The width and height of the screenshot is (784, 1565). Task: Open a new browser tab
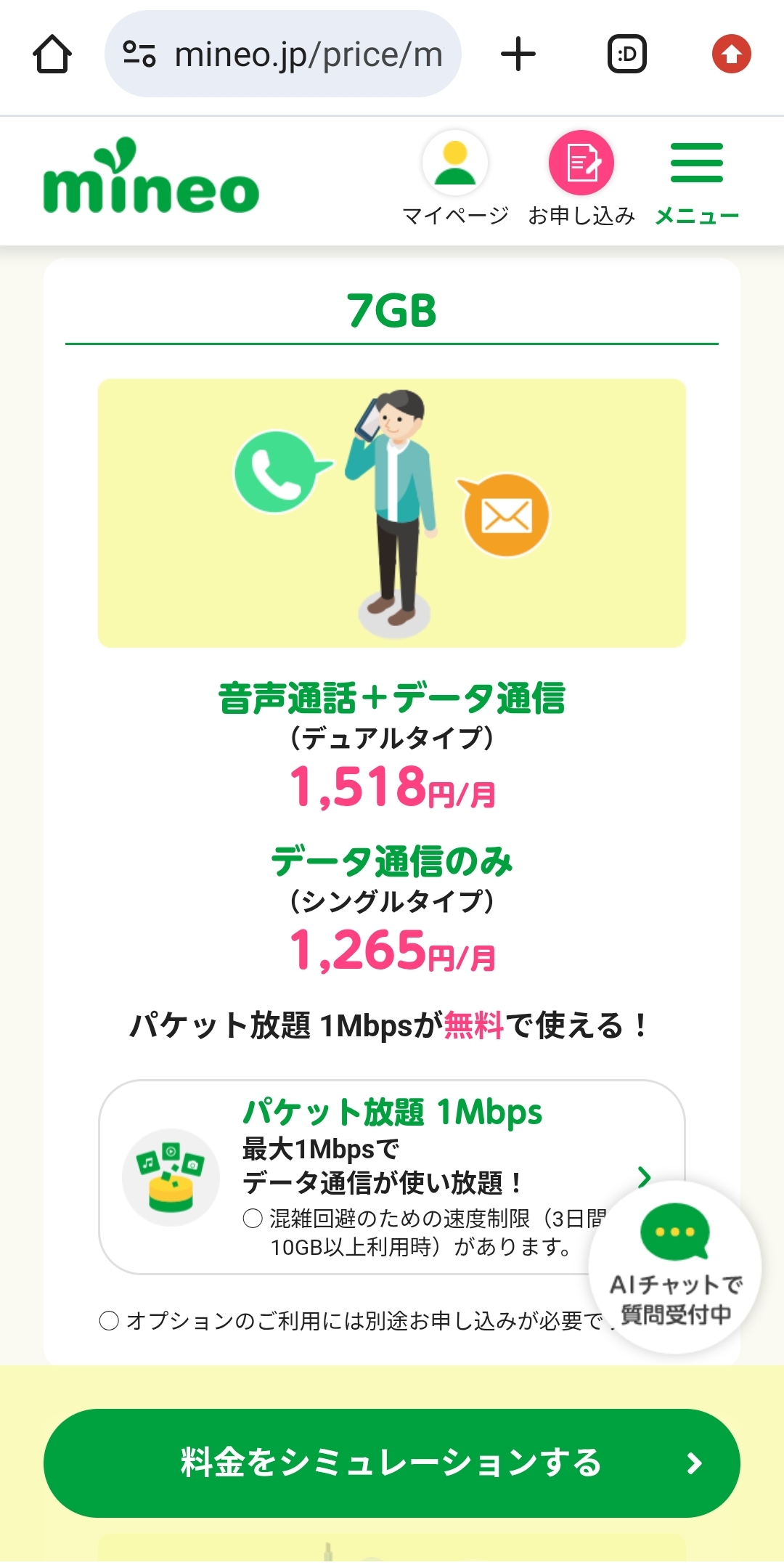coord(518,54)
